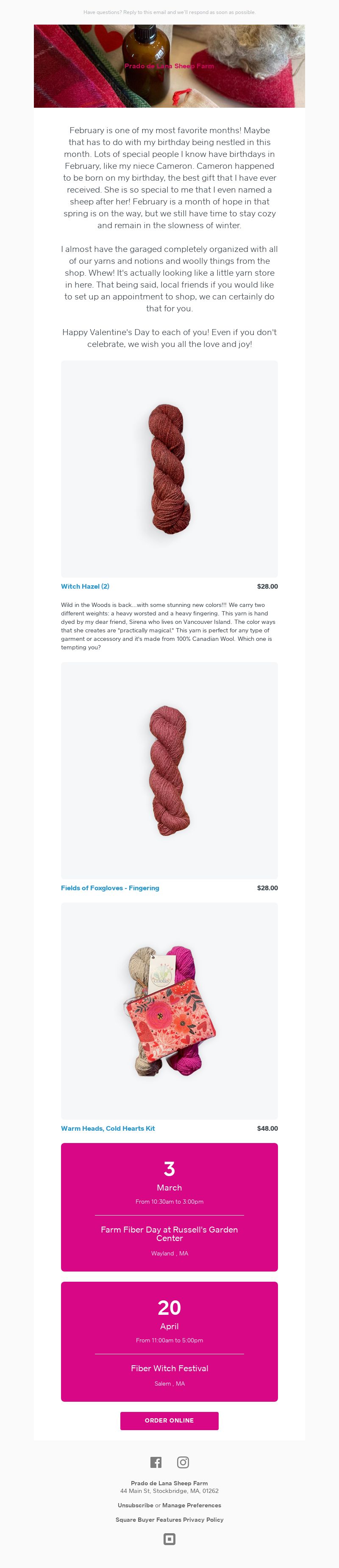This screenshot has height=1568, width=339.
Task: Tap the ORDER ONLINE button
Action: coord(169,1420)
